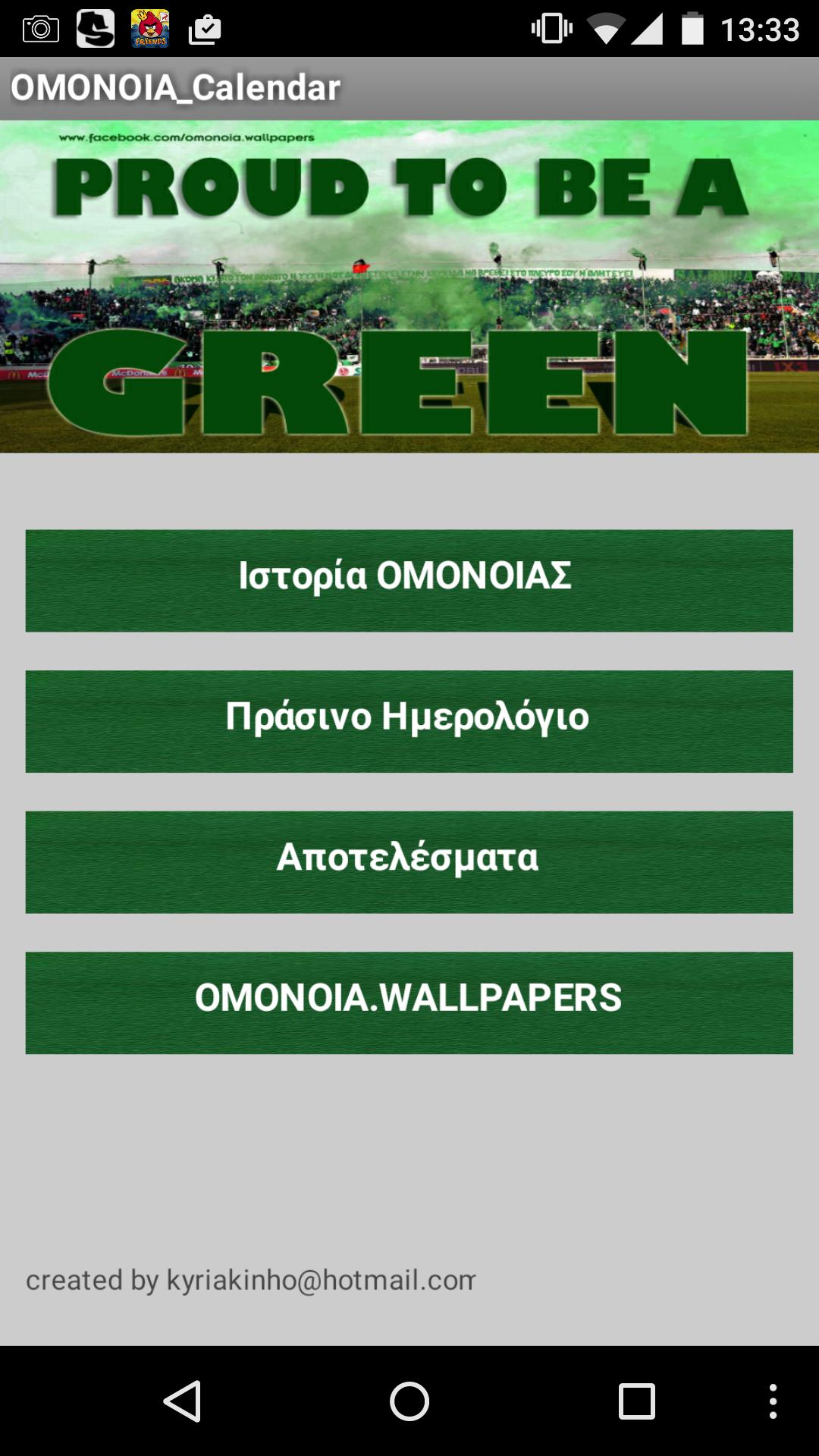Open the Ιστορία ΟΜΟΝΟΙΑΣ section
819x1456 pixels.
click(x=409, y=580)
